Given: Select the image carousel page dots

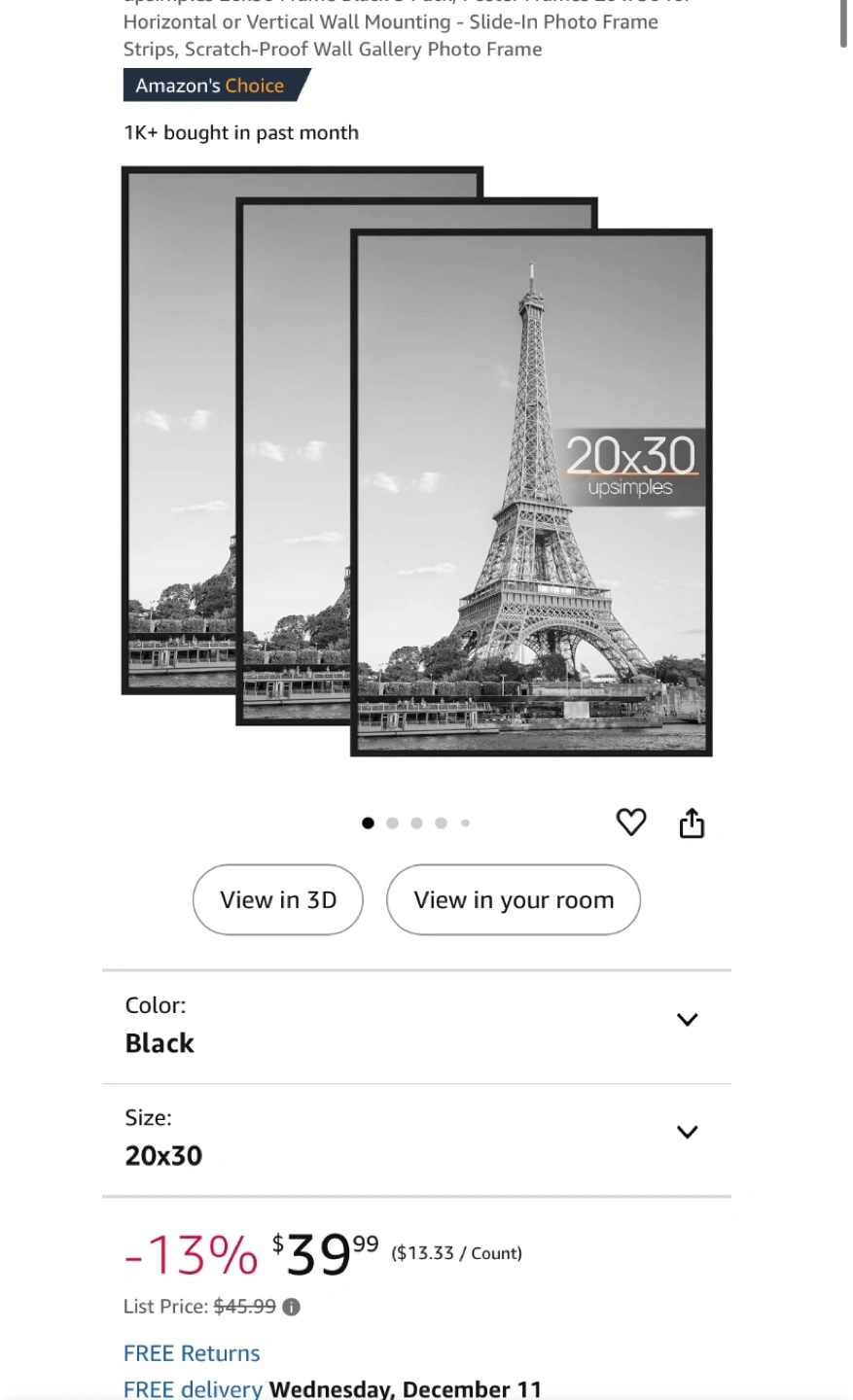Looking at the screenshot, I should 416,822.
